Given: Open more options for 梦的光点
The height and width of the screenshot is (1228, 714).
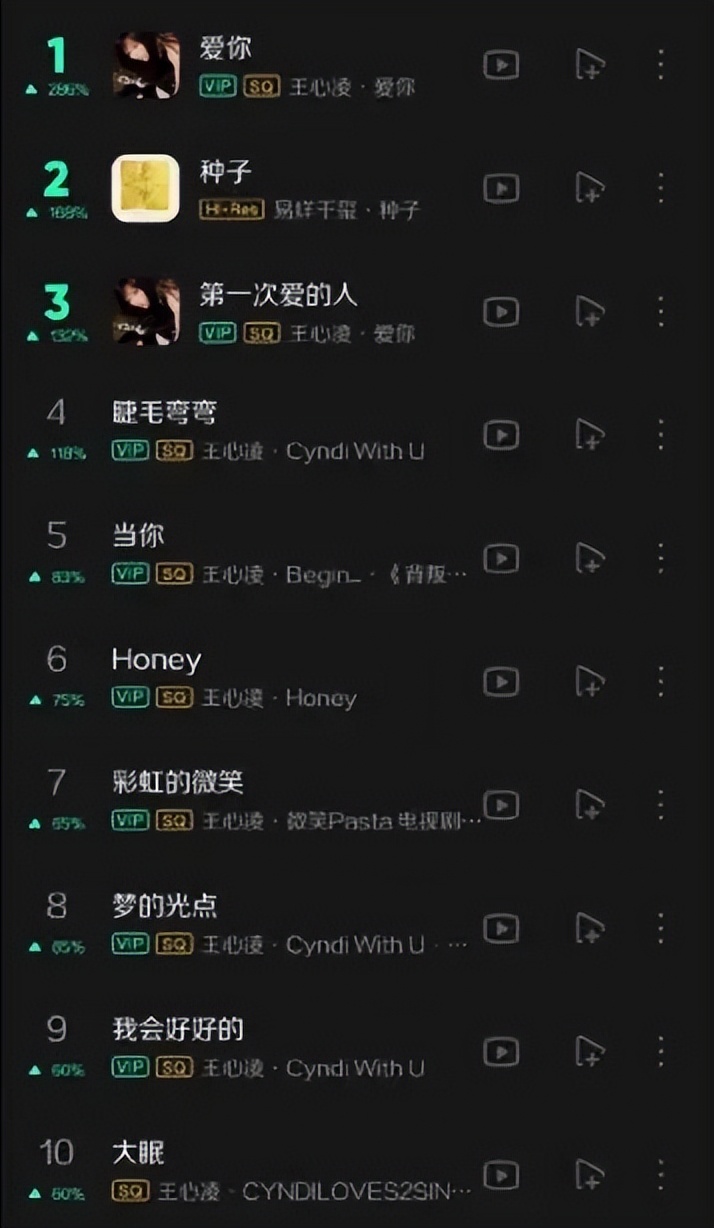Looking at the screenshot, I should point(660,928).
